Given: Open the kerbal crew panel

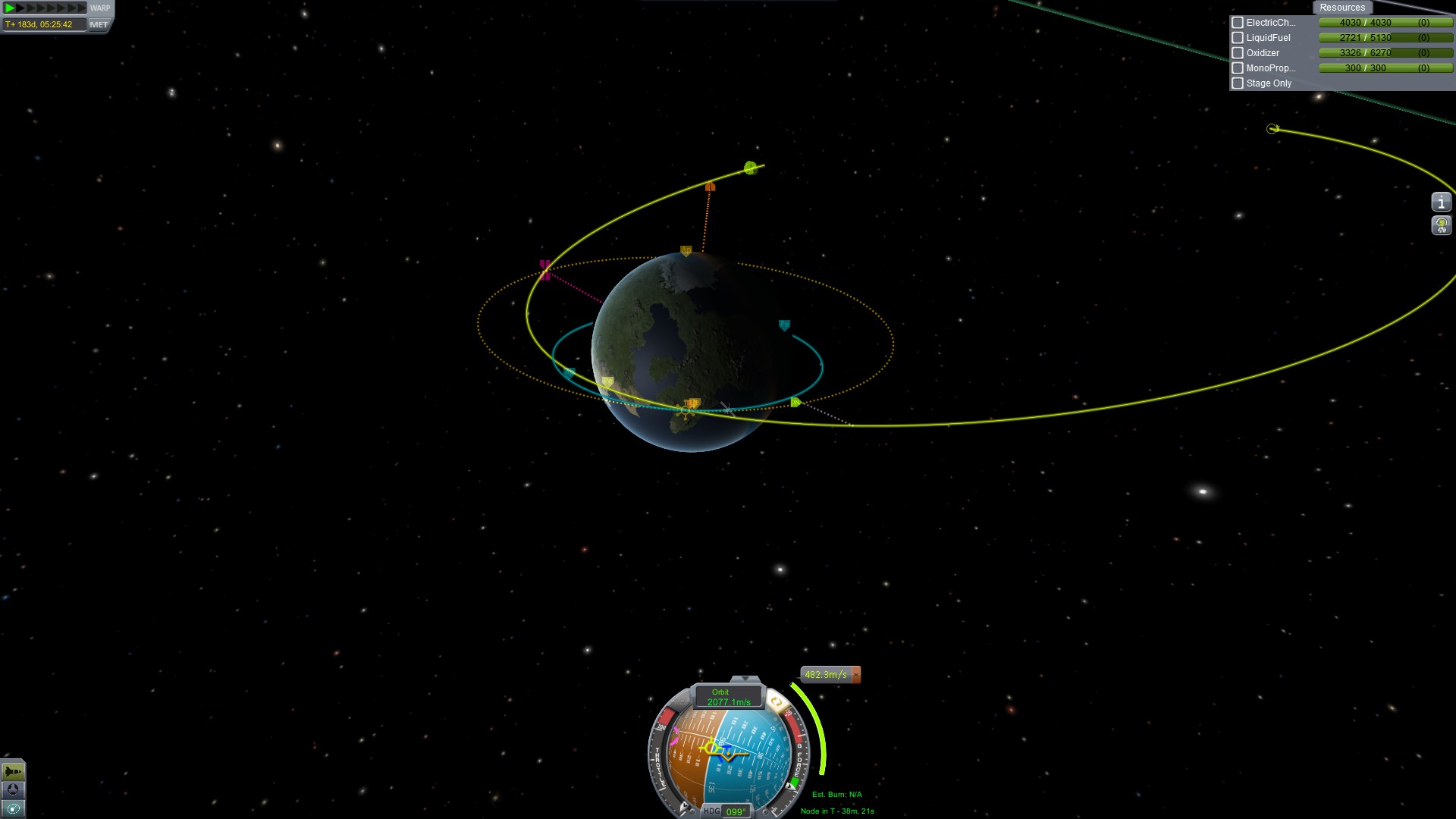Looking at the screenshot, I should coord(1441,225).
